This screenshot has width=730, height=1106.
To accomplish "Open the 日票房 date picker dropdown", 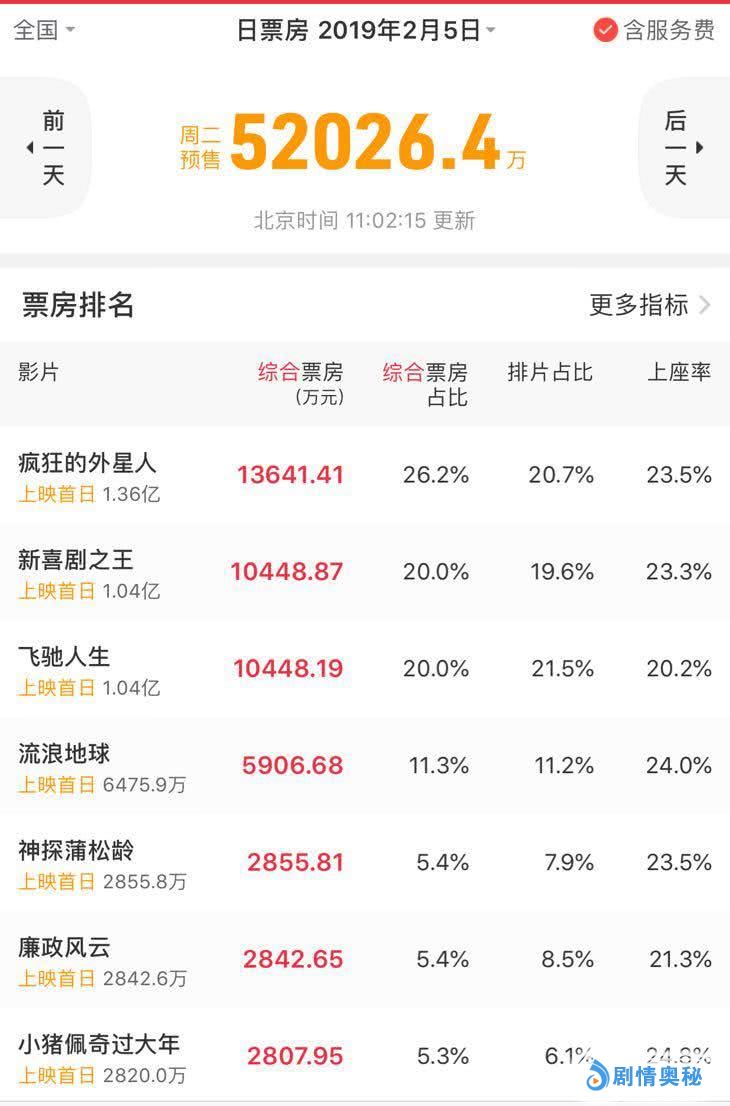I will pos(365,30).
